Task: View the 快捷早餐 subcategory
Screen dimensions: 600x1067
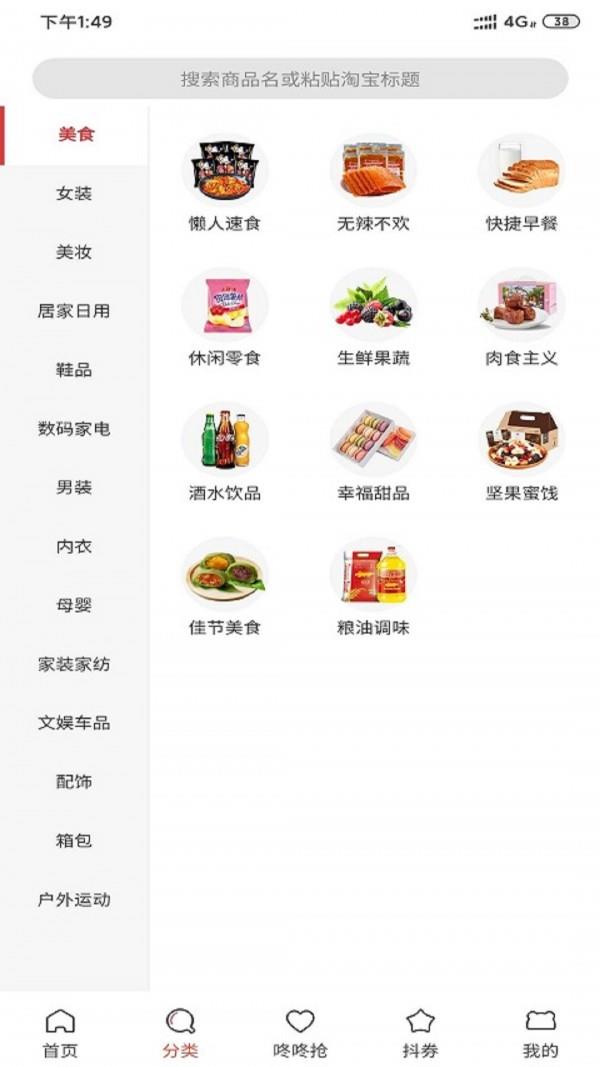Action: [x=522, y=184]
